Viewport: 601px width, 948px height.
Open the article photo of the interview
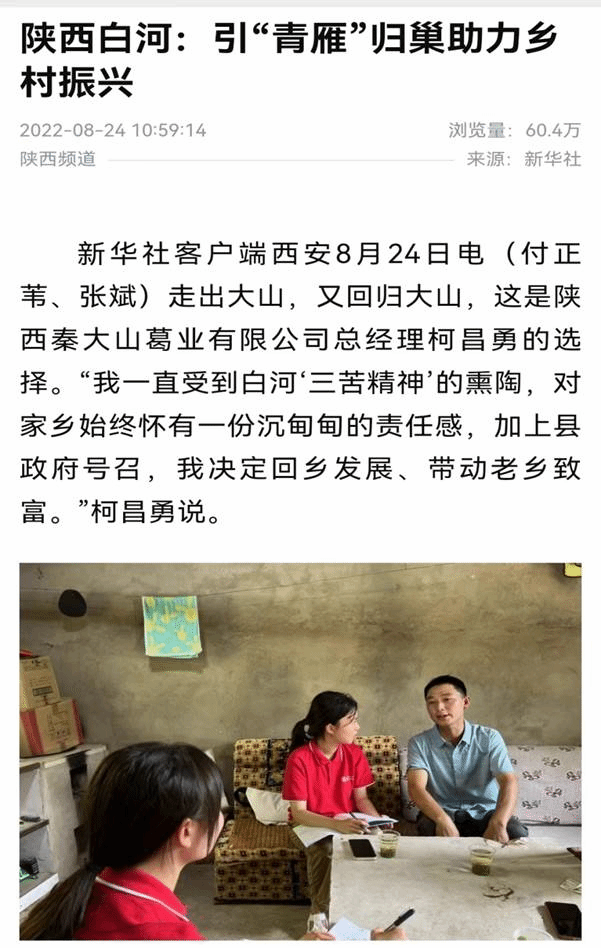[x=300, y=750]
